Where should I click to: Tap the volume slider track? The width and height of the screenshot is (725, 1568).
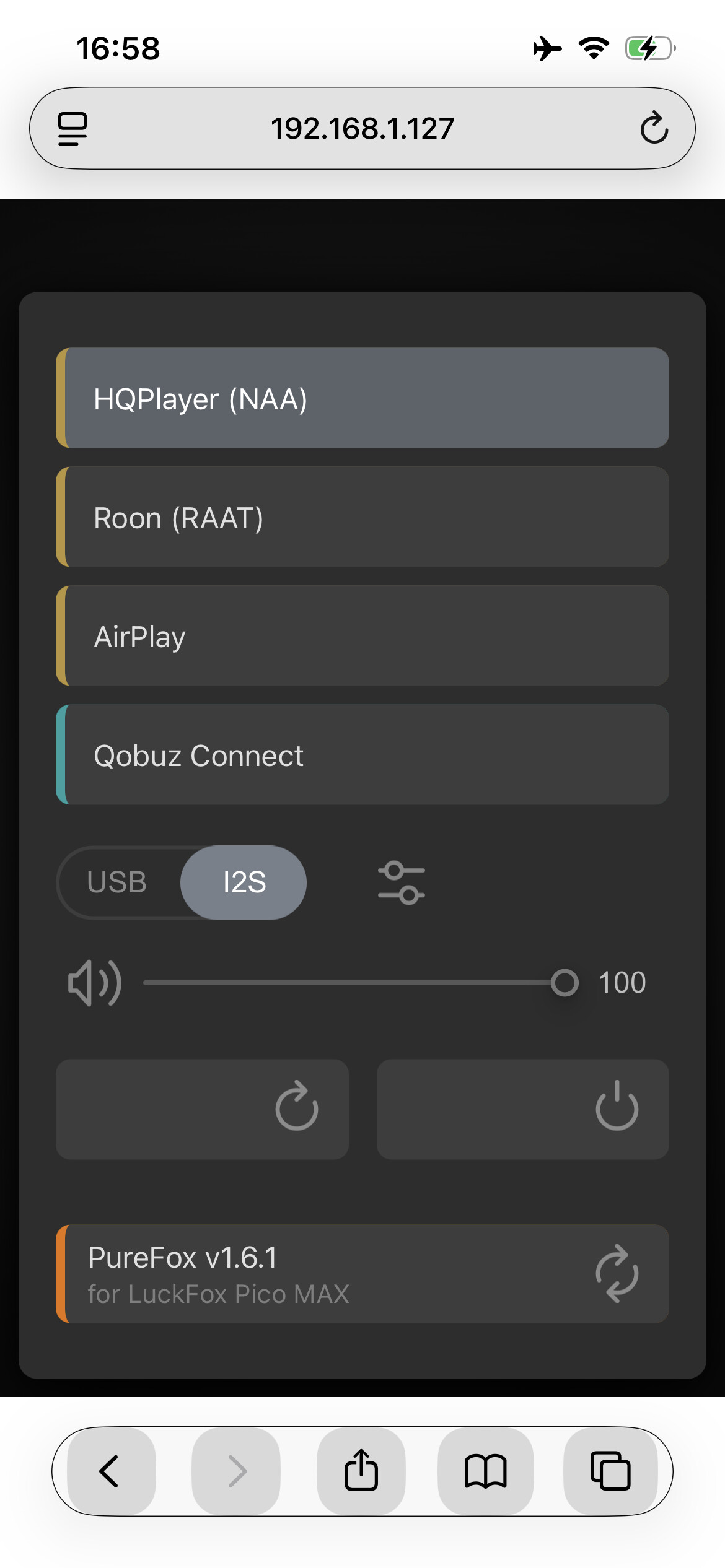click(347, 983)
